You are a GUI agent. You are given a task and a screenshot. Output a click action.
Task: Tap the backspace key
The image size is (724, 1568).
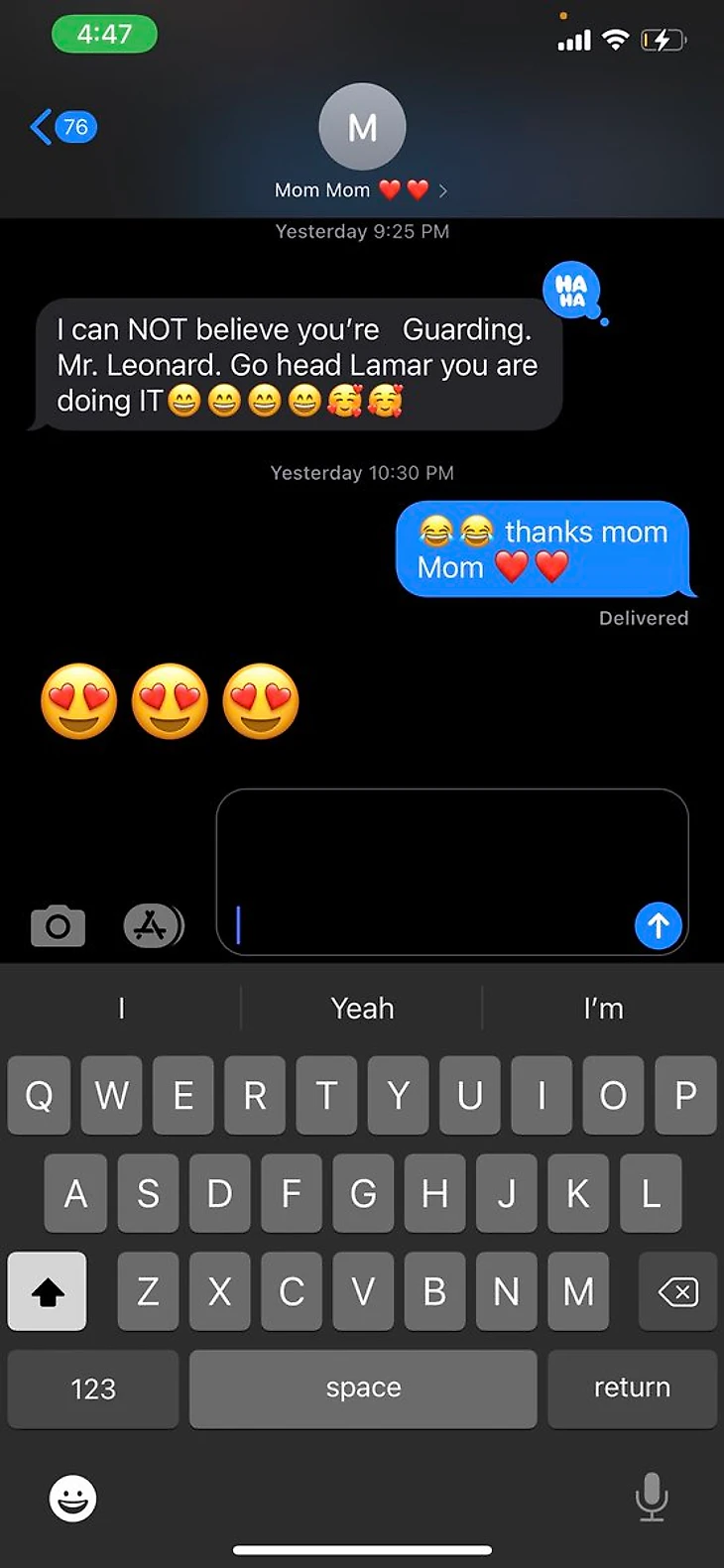(677, 1291)
